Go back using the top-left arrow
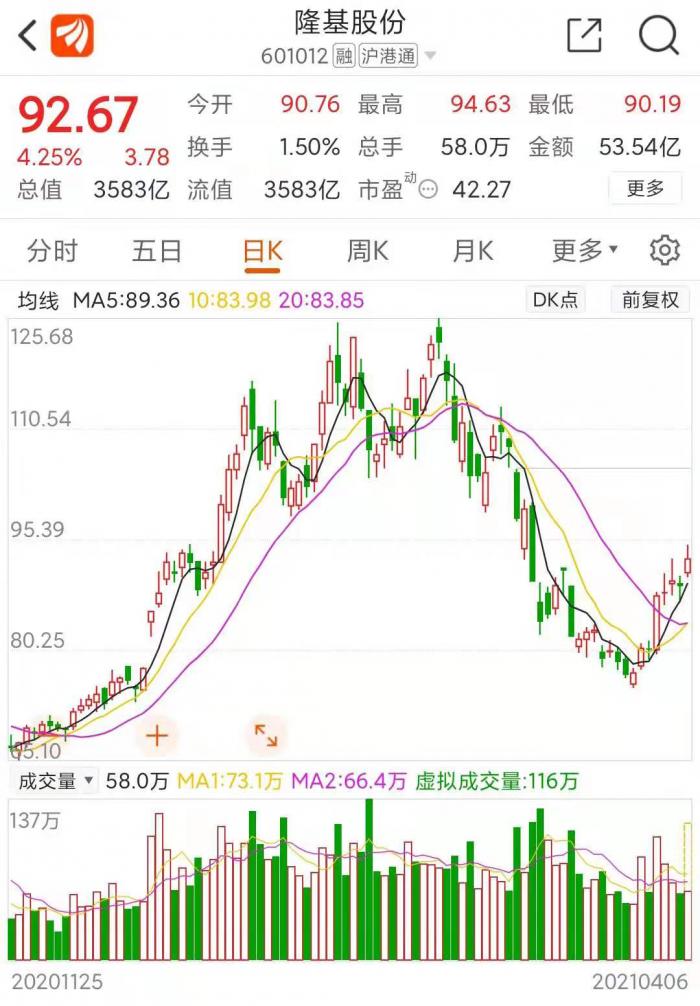Screen dimensions: 700x1006 coord(27,36)
